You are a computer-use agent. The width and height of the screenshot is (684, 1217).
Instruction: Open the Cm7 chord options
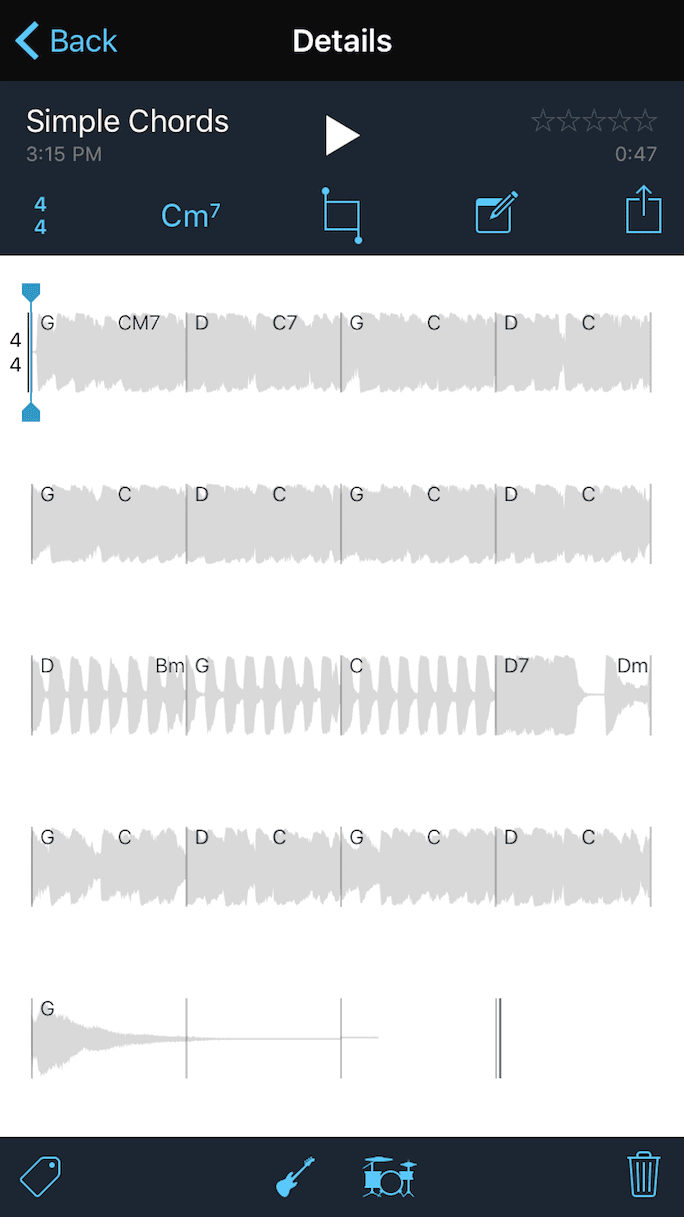[190, 215]
